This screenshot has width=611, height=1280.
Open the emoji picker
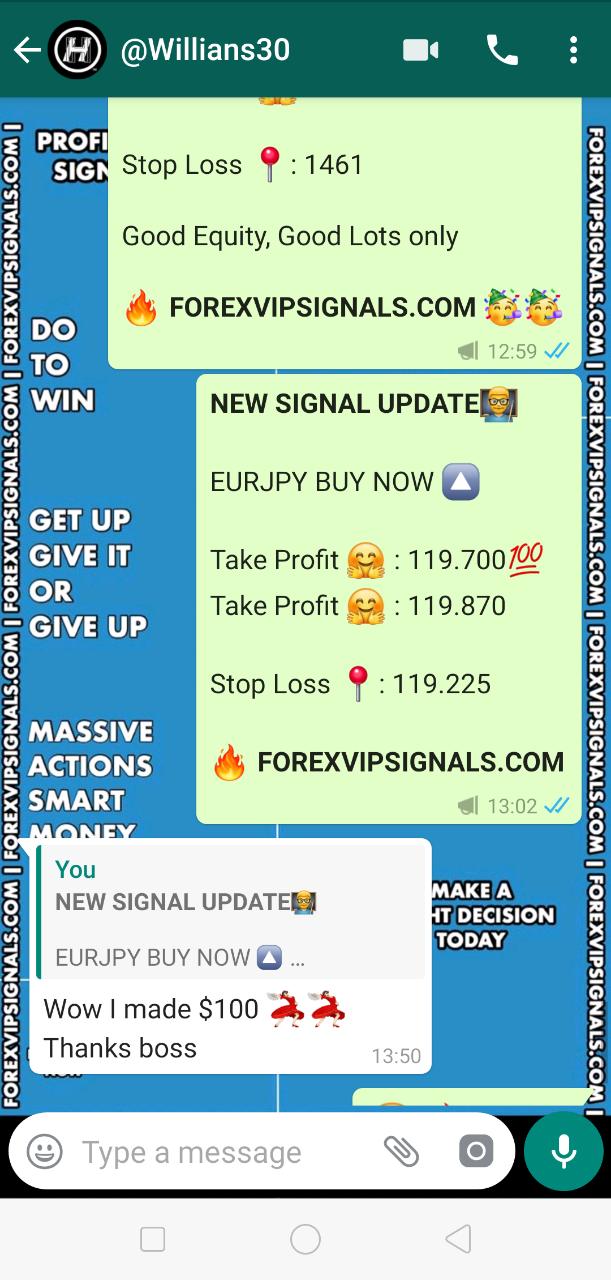(x=44, y=1152)
